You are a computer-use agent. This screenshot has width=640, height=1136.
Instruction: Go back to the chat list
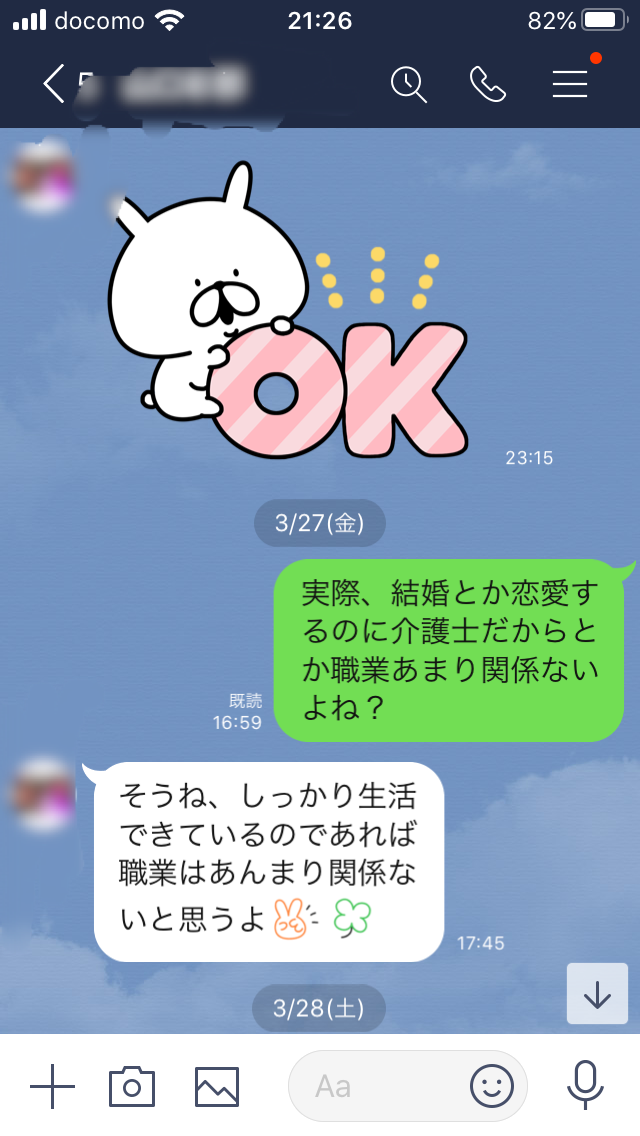54,84
